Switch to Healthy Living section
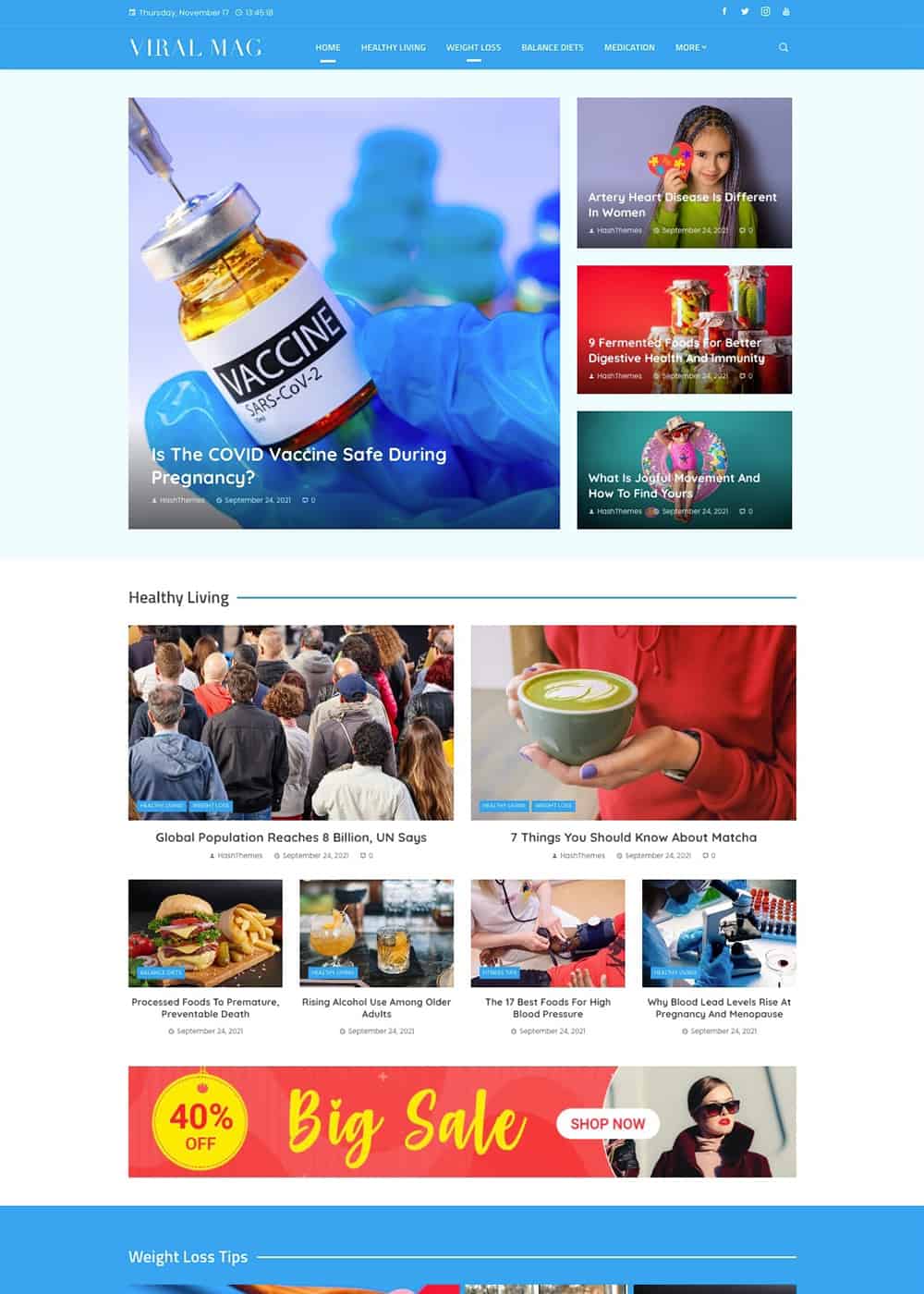The image size is (924, 1294). coord(393,47)
